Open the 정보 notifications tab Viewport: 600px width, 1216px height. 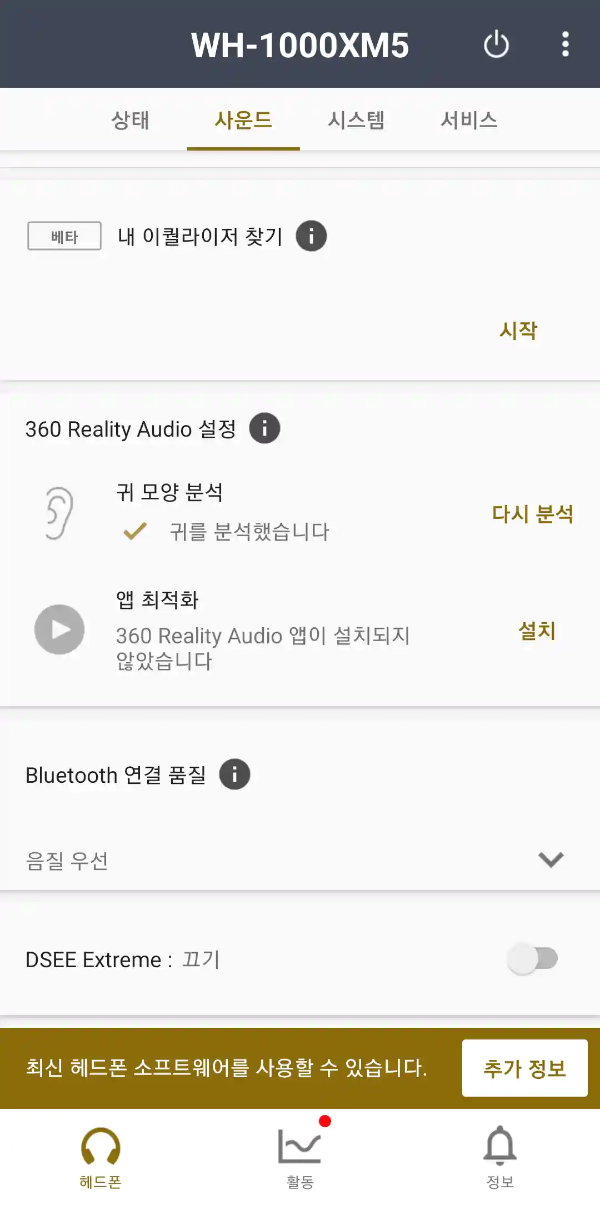click(x=500, y=1156)
